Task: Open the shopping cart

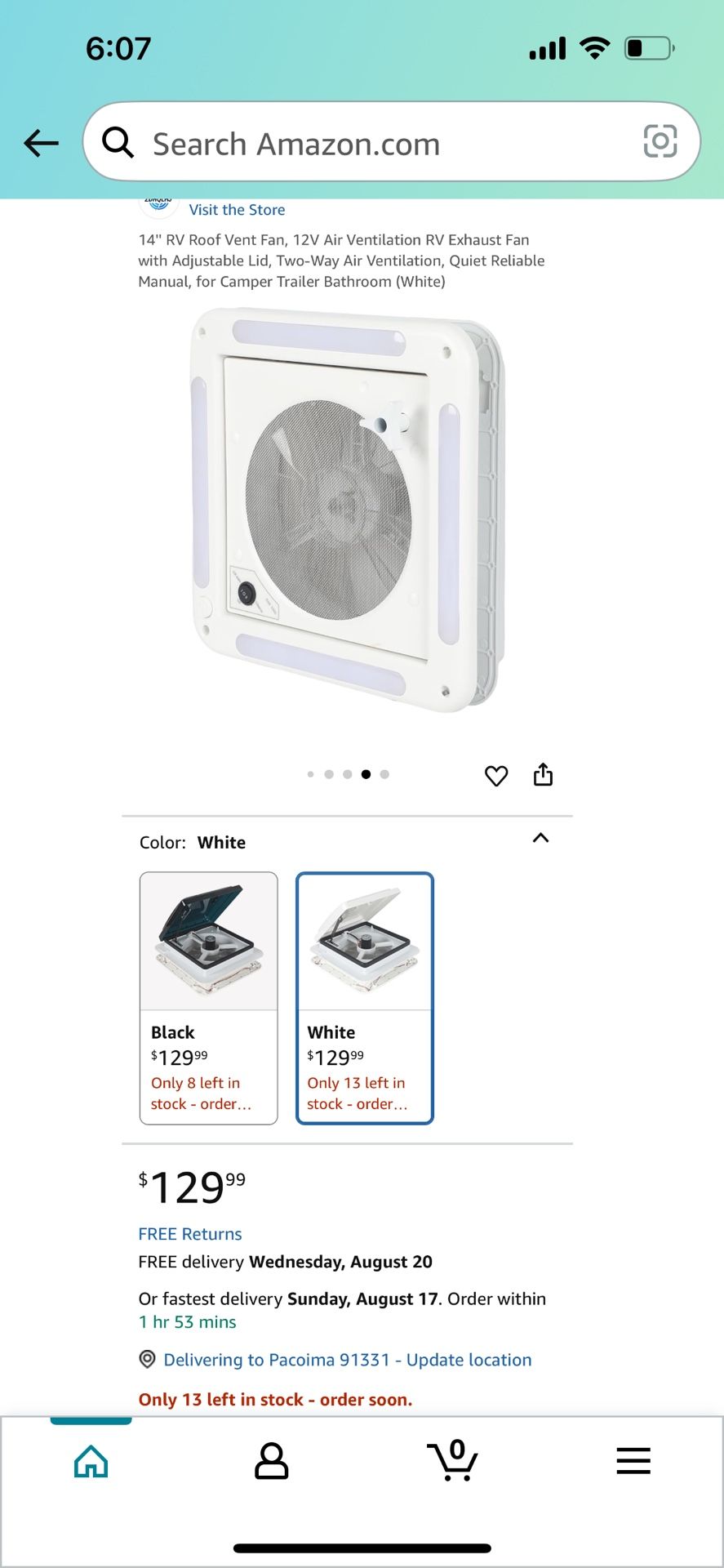Action: coord(452,1460)
